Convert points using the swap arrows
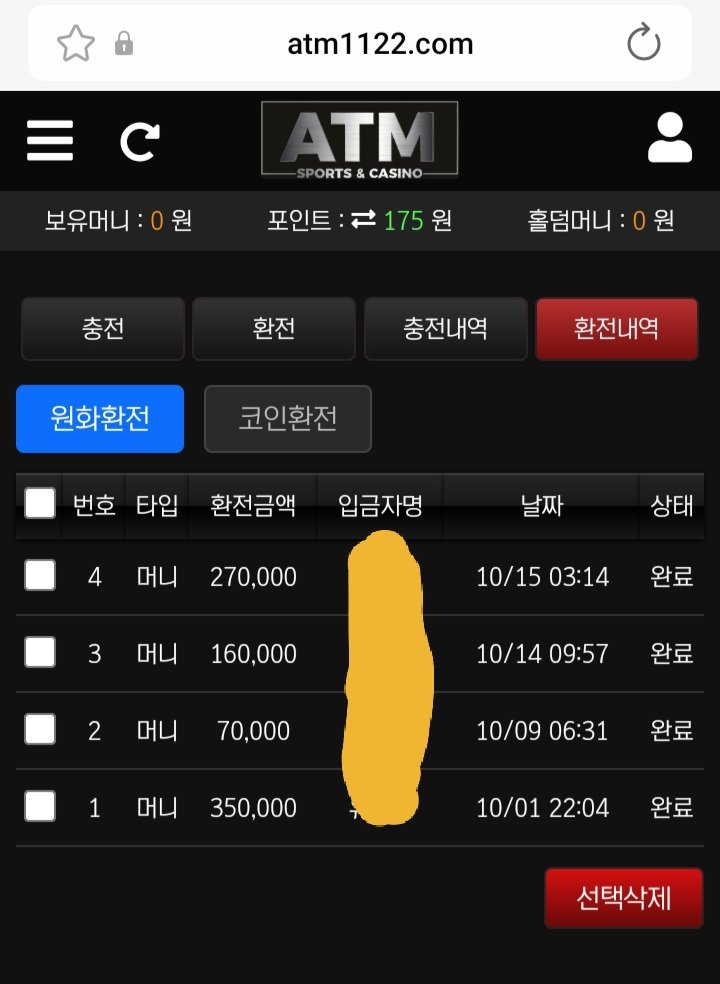 pyautogui.click(x=363, y=220)
